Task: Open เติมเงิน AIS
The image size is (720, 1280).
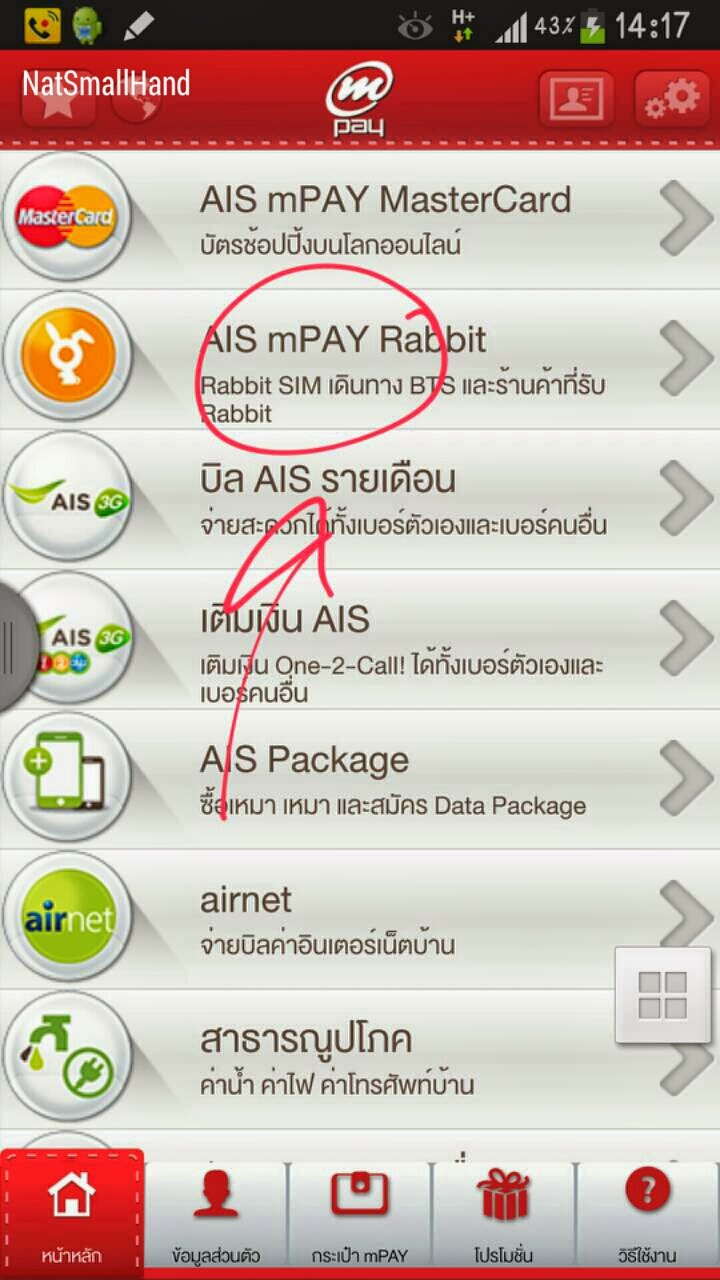Action: coord(385,640)
